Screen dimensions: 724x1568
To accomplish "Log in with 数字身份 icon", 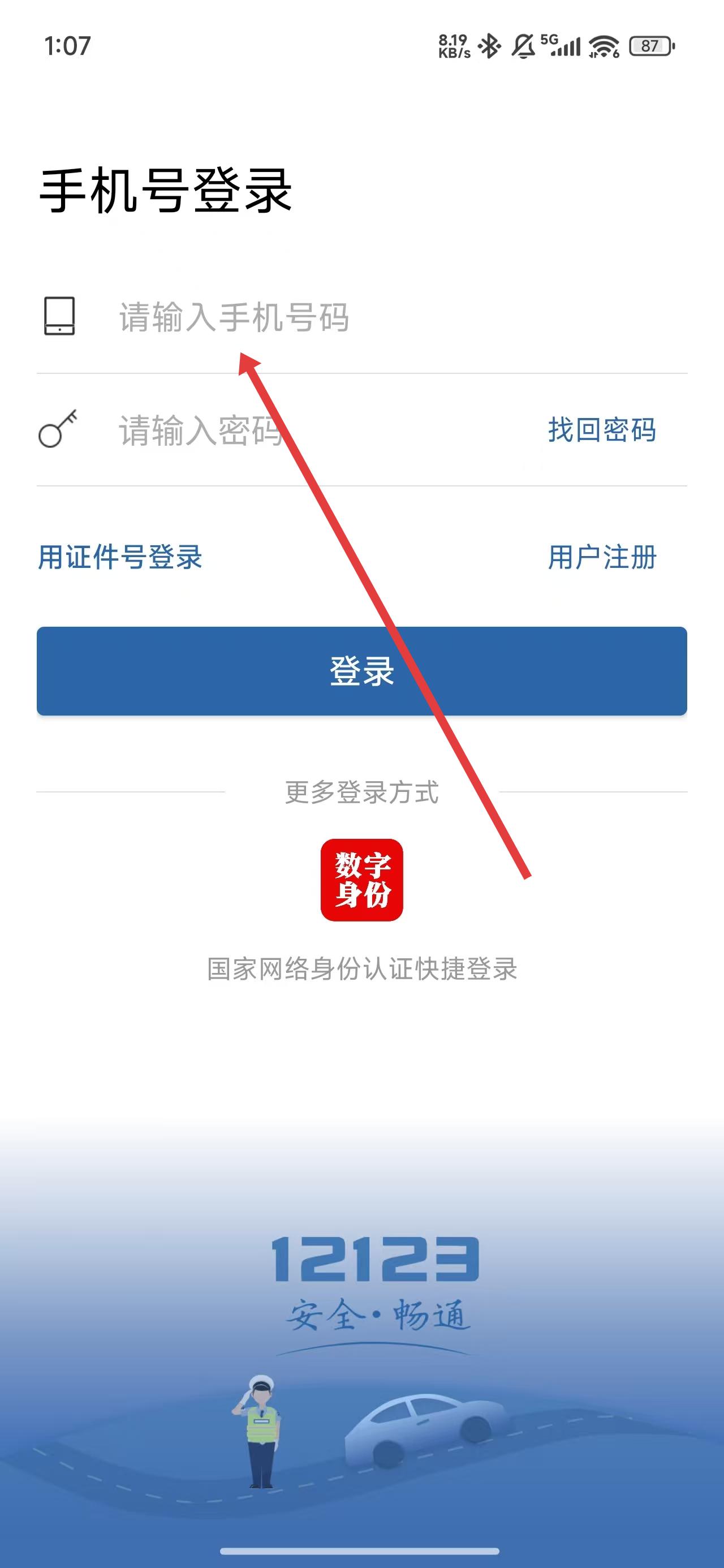I will click(361, 880).
